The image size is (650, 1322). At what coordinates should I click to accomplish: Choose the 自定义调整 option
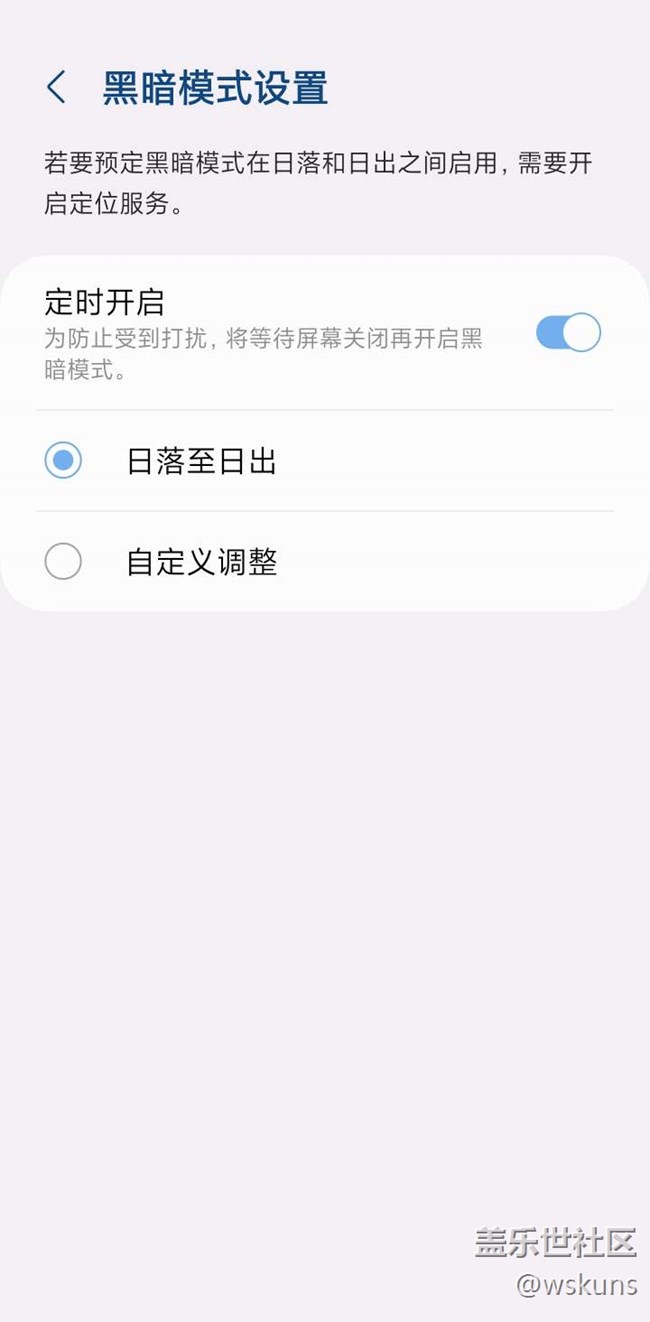click(x=63, y=562)
